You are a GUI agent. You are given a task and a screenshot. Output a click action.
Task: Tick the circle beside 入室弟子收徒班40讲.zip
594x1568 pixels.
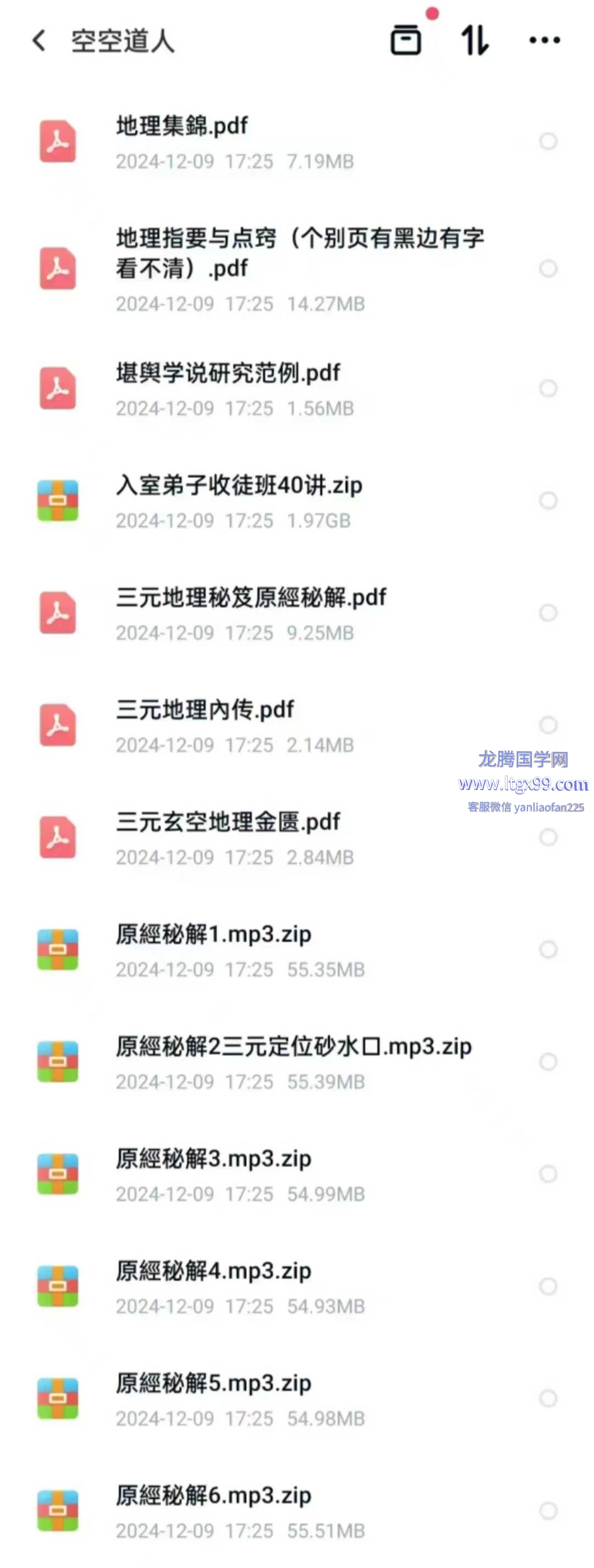click(x=548, y=500)
